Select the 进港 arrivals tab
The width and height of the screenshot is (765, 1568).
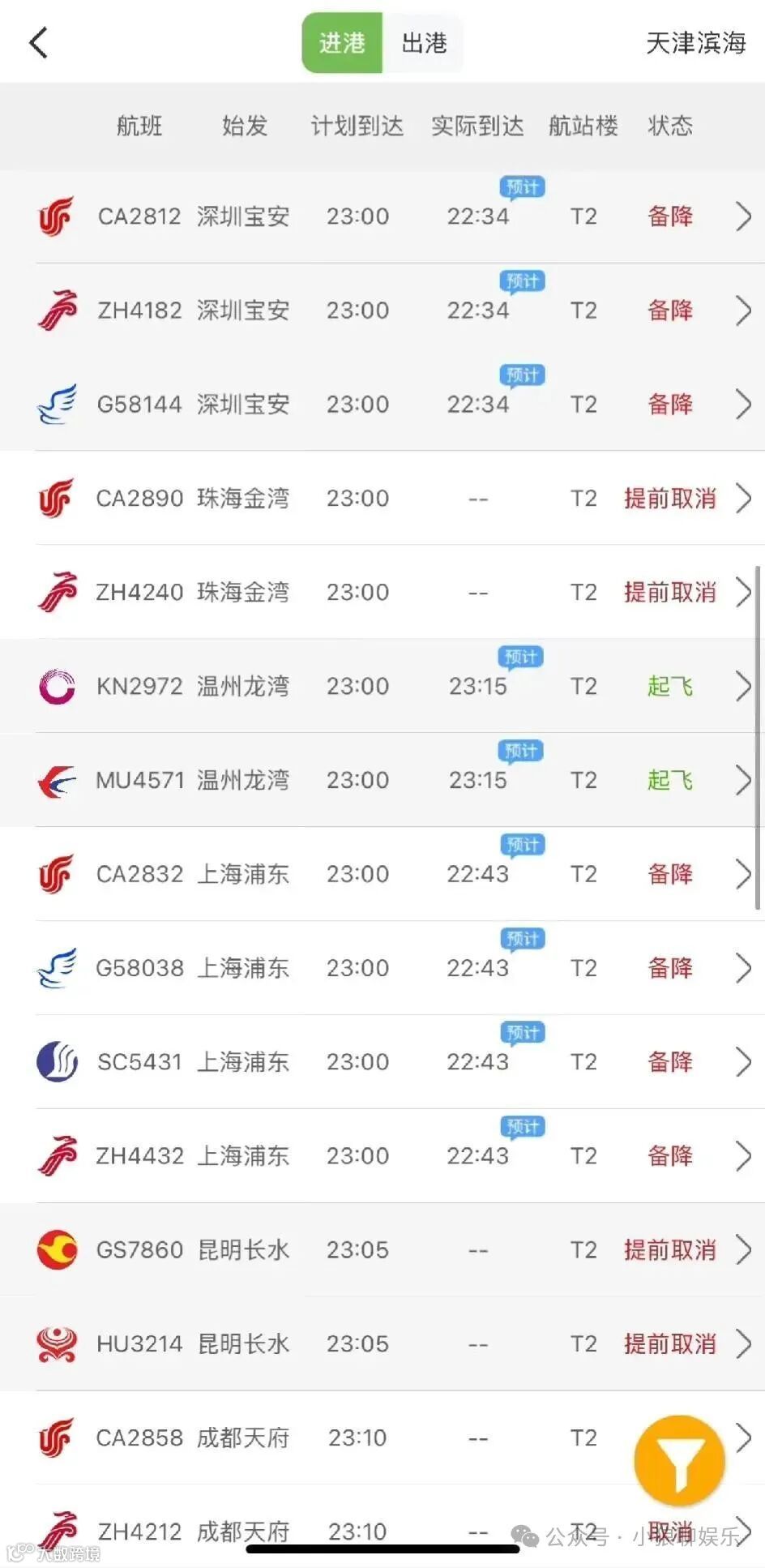point(342,43)
